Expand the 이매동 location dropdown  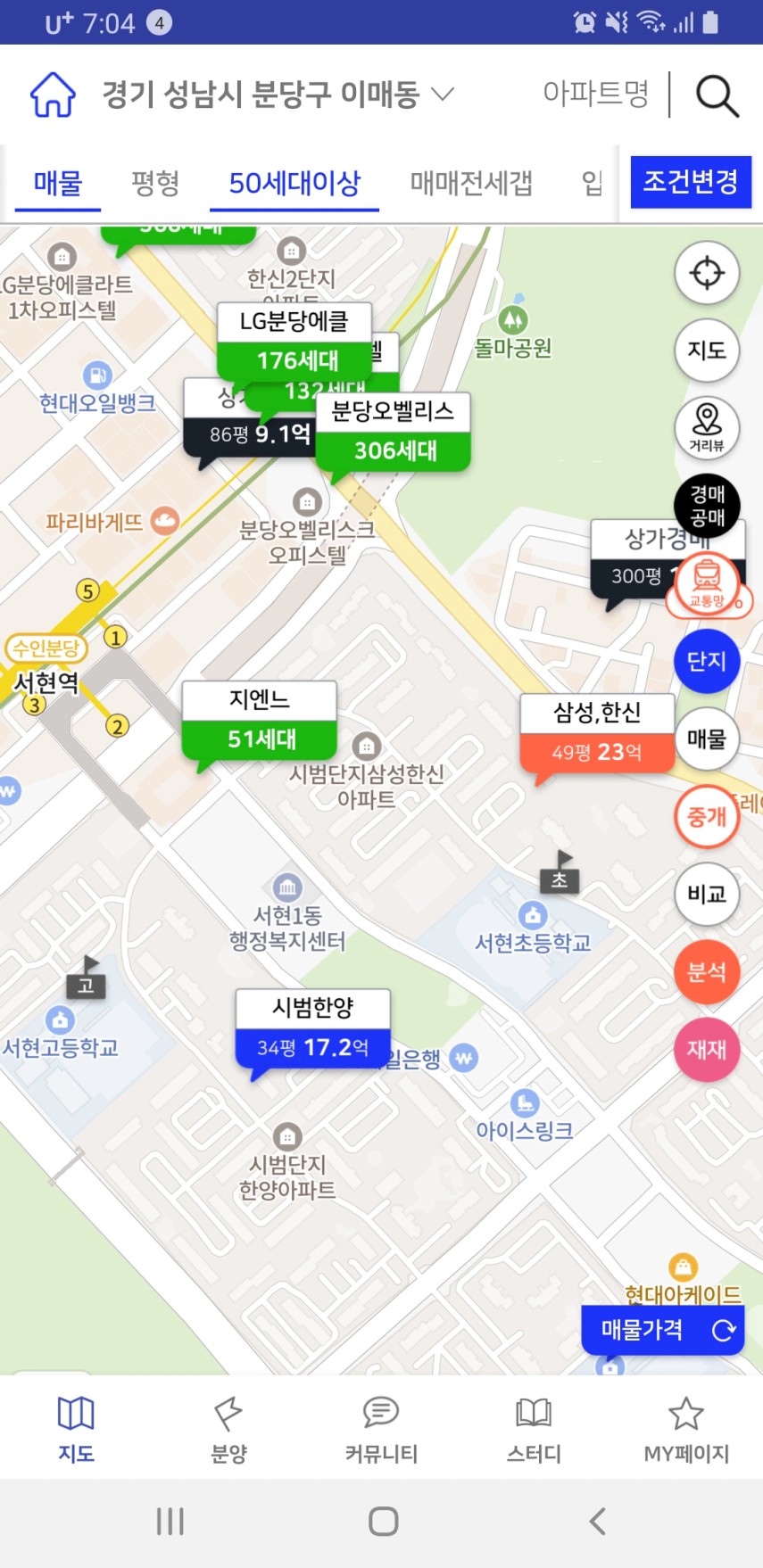(x=443, y=94)
